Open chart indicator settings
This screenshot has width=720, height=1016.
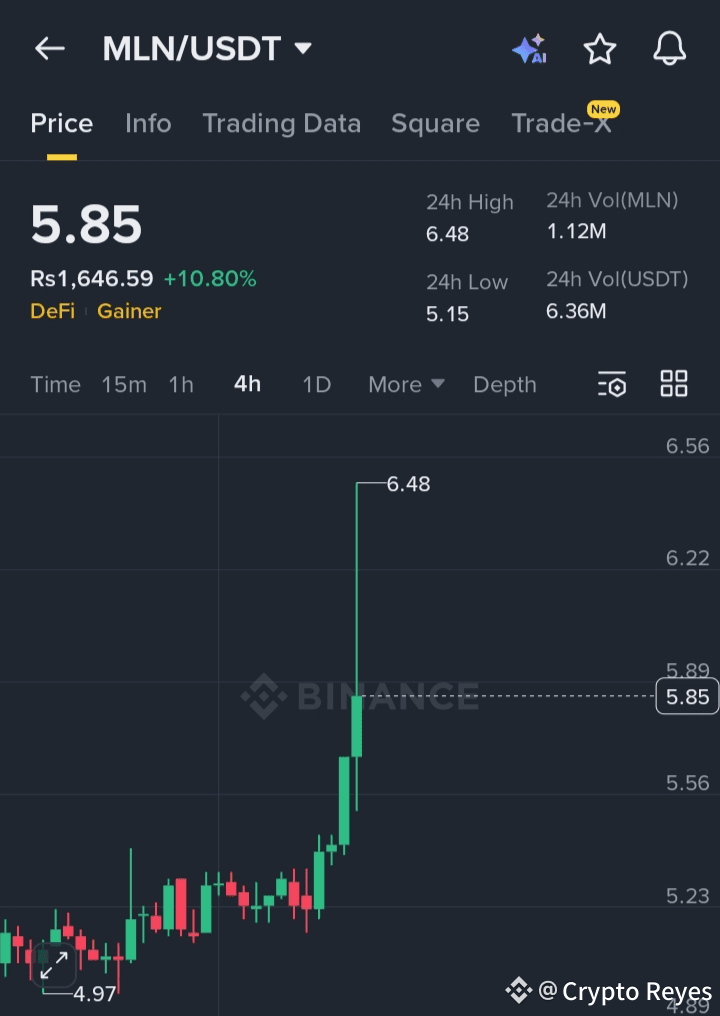click(x=611, y=384)
